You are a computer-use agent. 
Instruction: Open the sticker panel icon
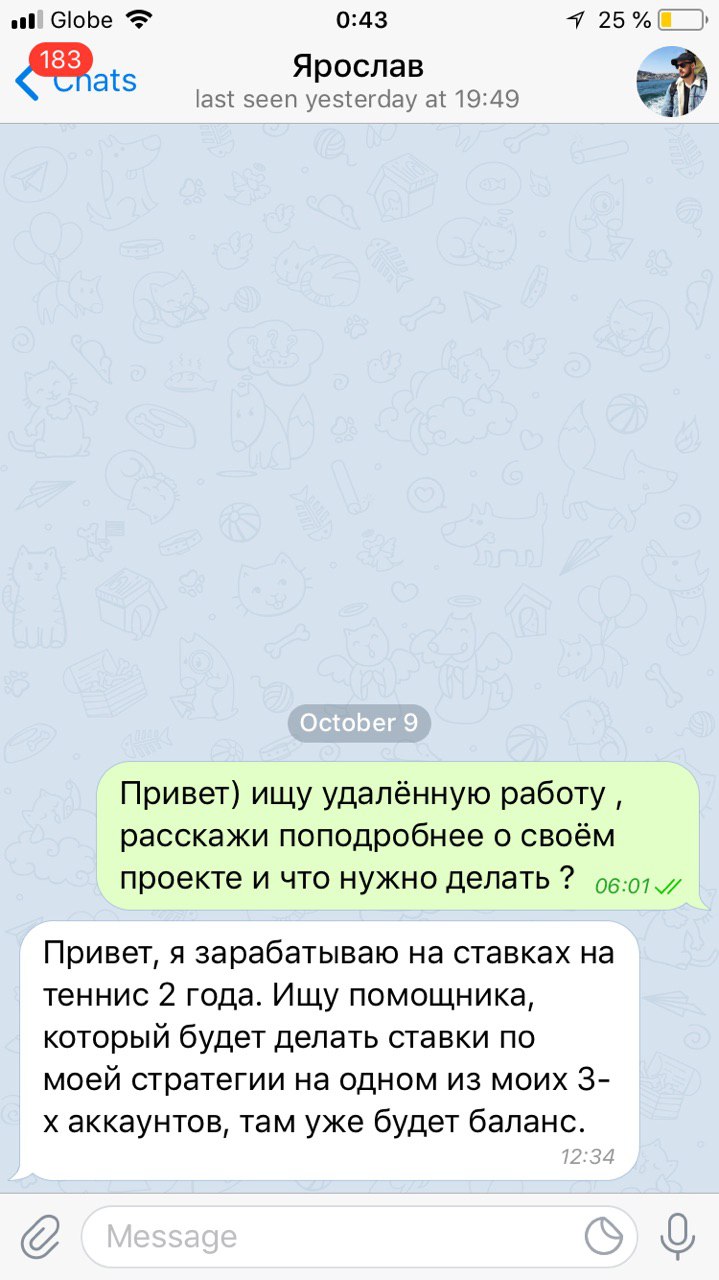pos(604,1237)
